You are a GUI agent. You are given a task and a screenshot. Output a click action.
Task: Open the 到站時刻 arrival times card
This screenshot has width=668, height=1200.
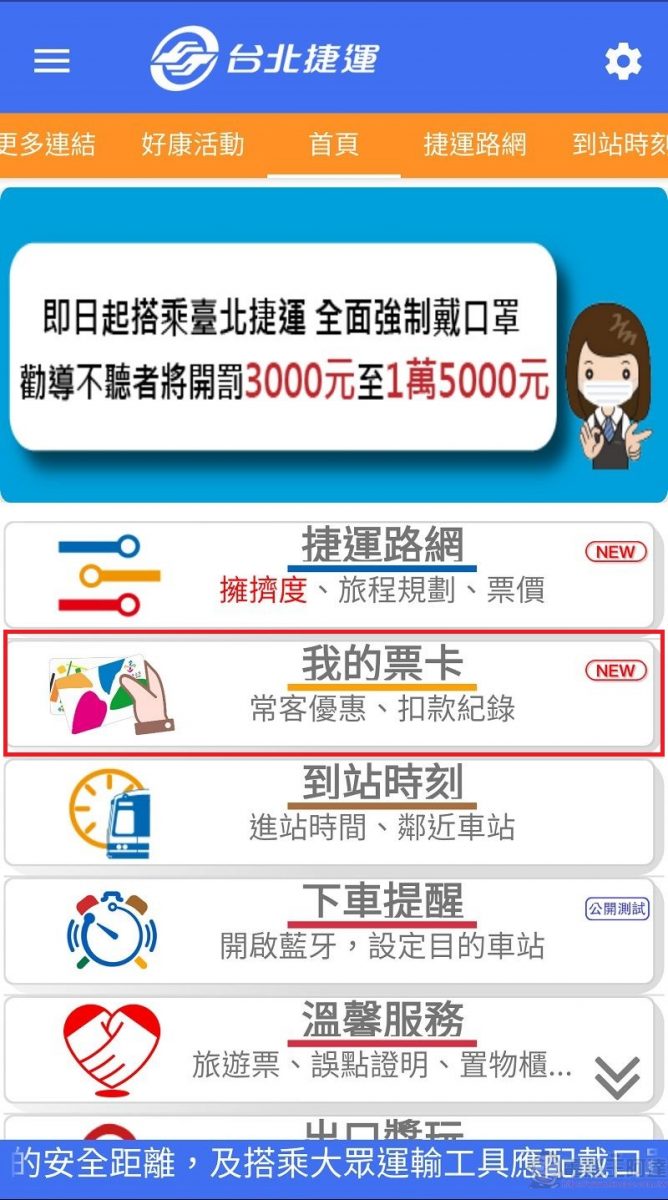click(x=332, y=812)
